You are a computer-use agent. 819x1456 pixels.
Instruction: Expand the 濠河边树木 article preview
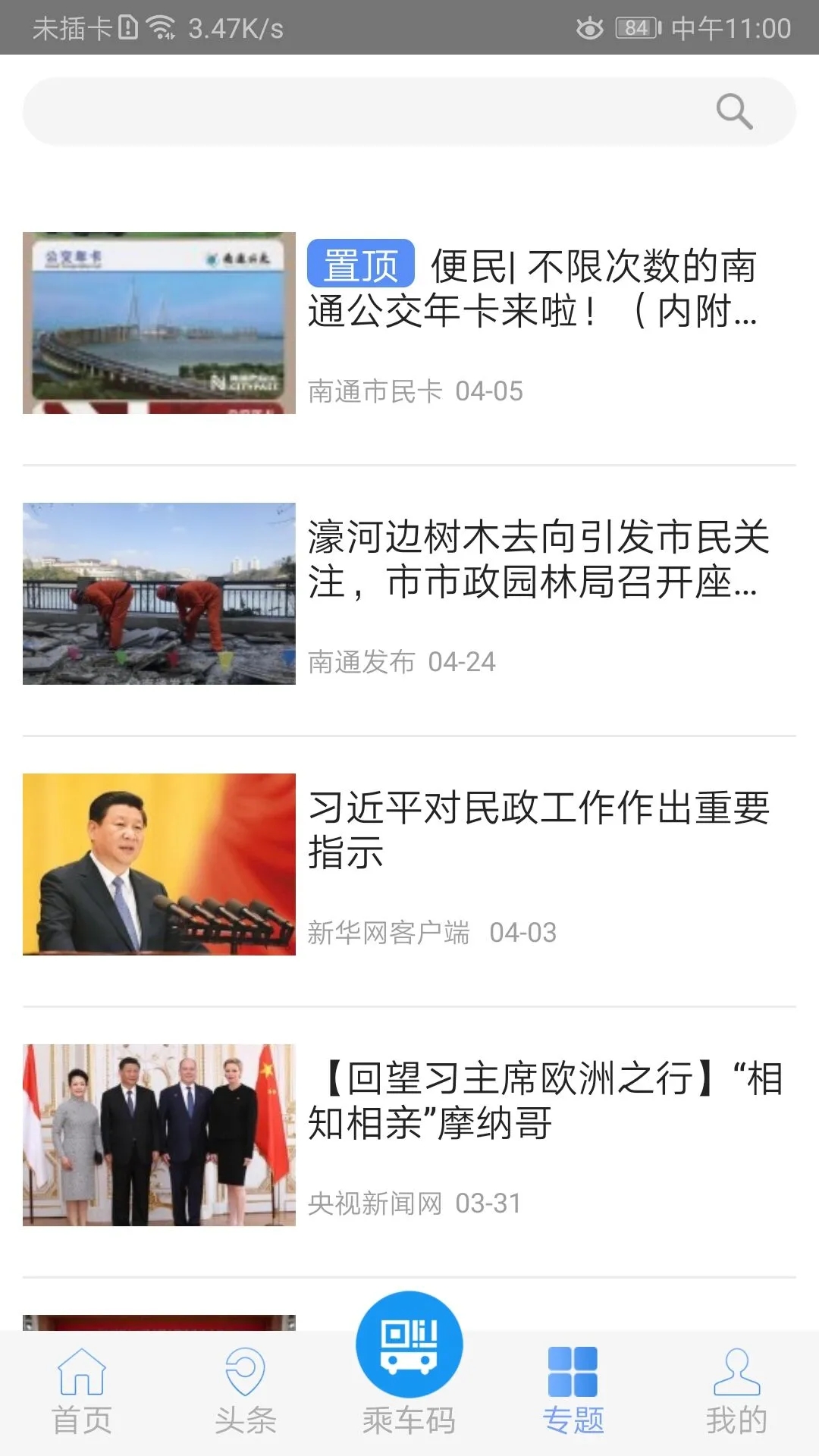tap(538, 565)
